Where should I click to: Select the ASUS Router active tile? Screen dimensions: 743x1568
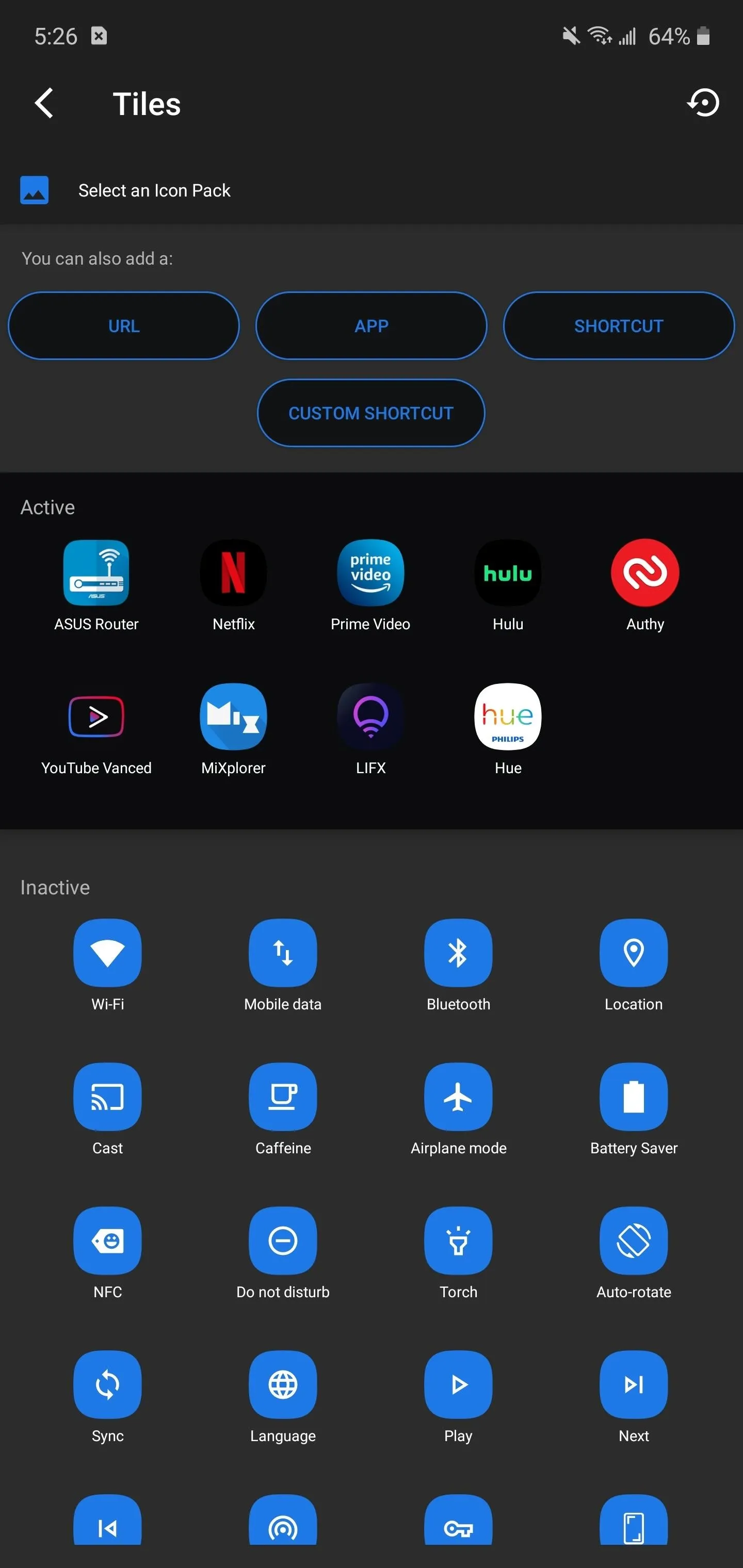[x=96, y=585]
